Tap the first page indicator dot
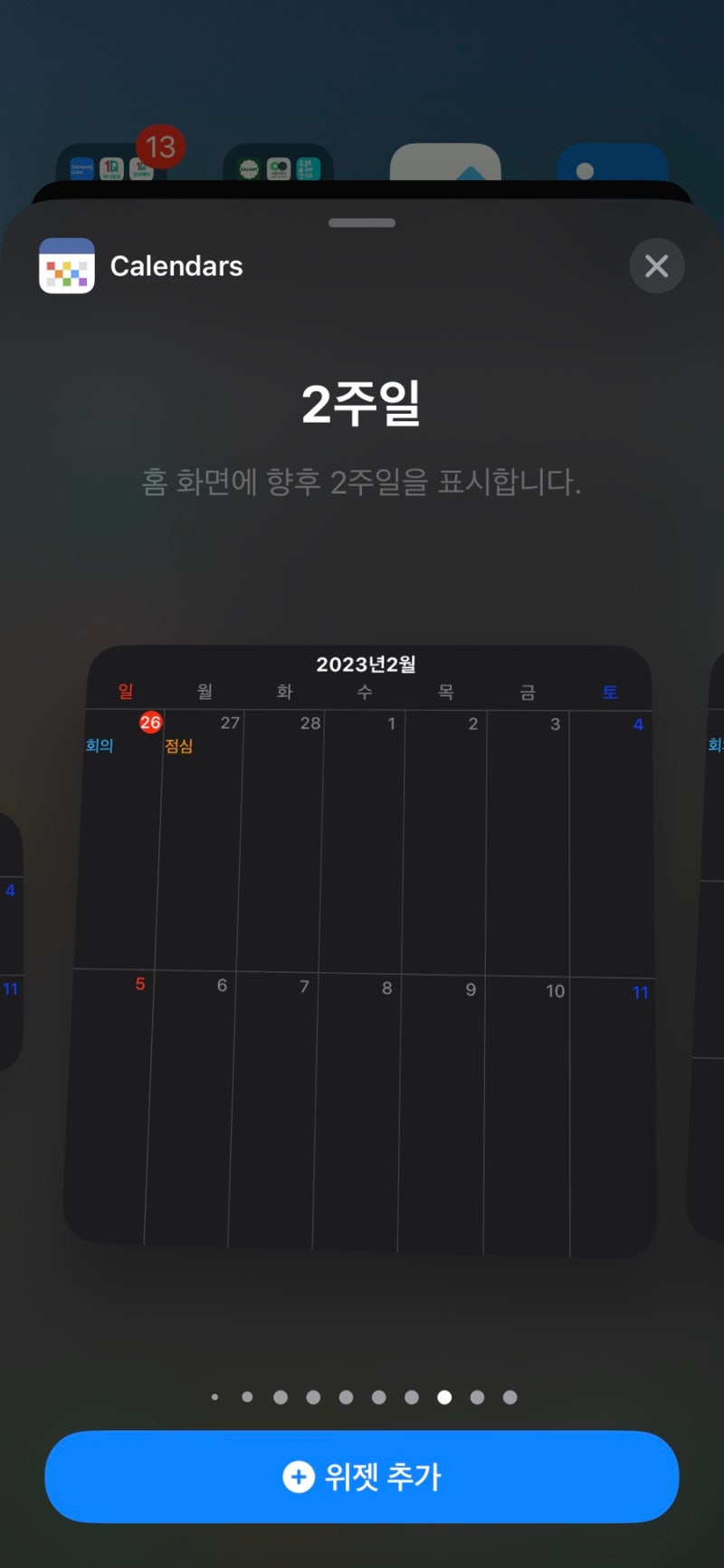This screenshot has width=724, height=1568. 214,1397
